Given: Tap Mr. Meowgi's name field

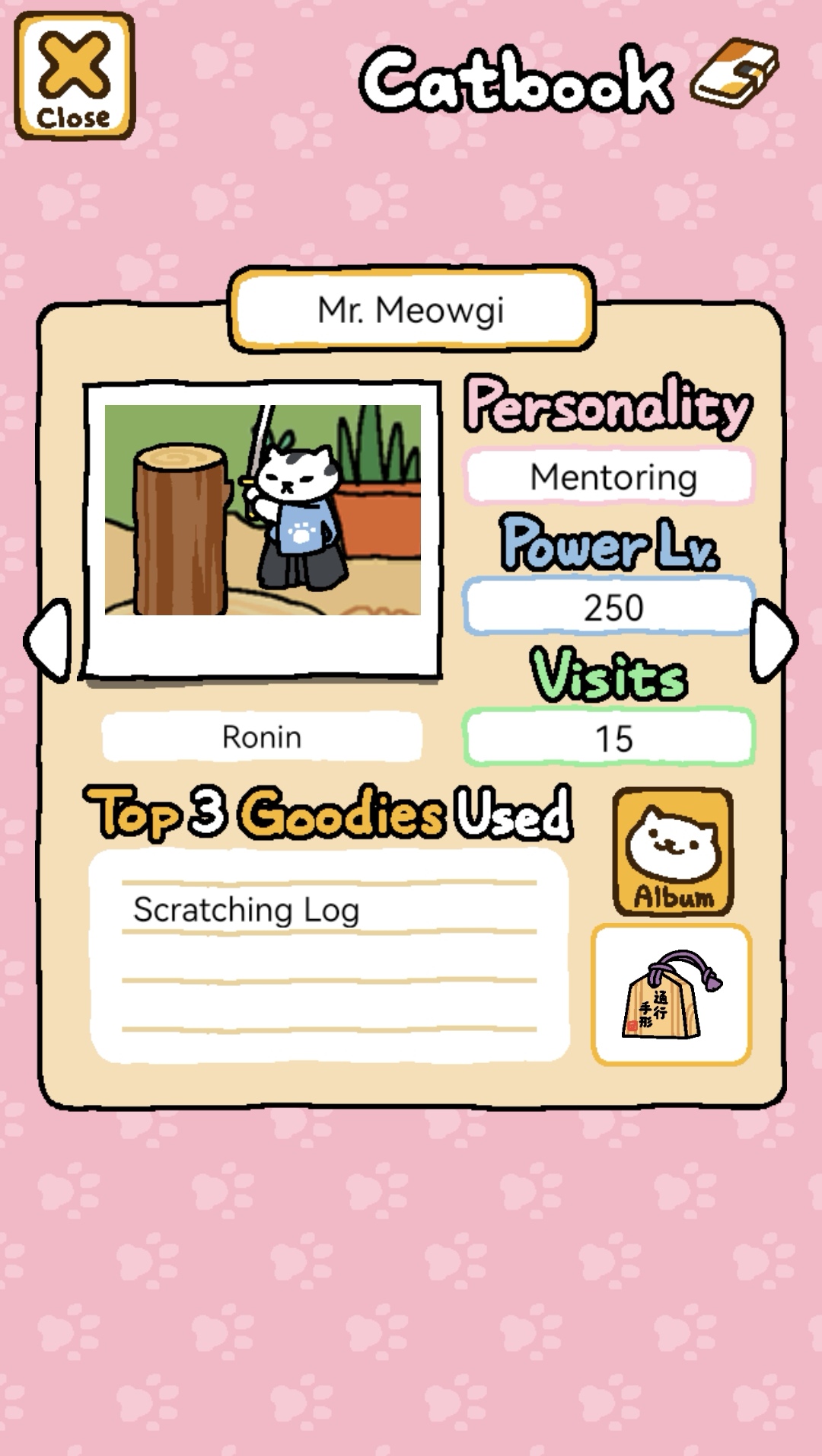Looking at the screenshot, I should point(411,309).
